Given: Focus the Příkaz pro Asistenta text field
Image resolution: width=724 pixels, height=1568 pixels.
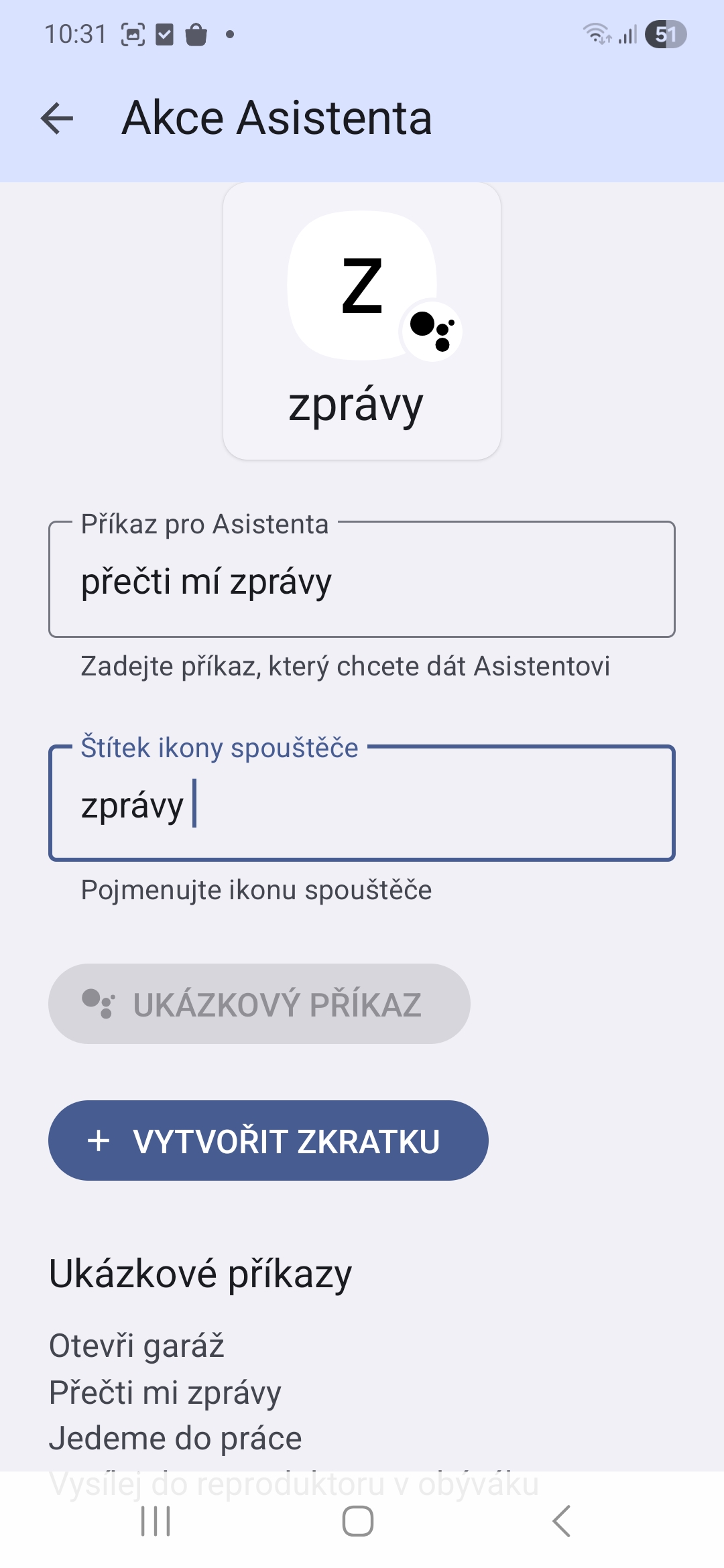Looking at the screenshot, I should point(361,580).
